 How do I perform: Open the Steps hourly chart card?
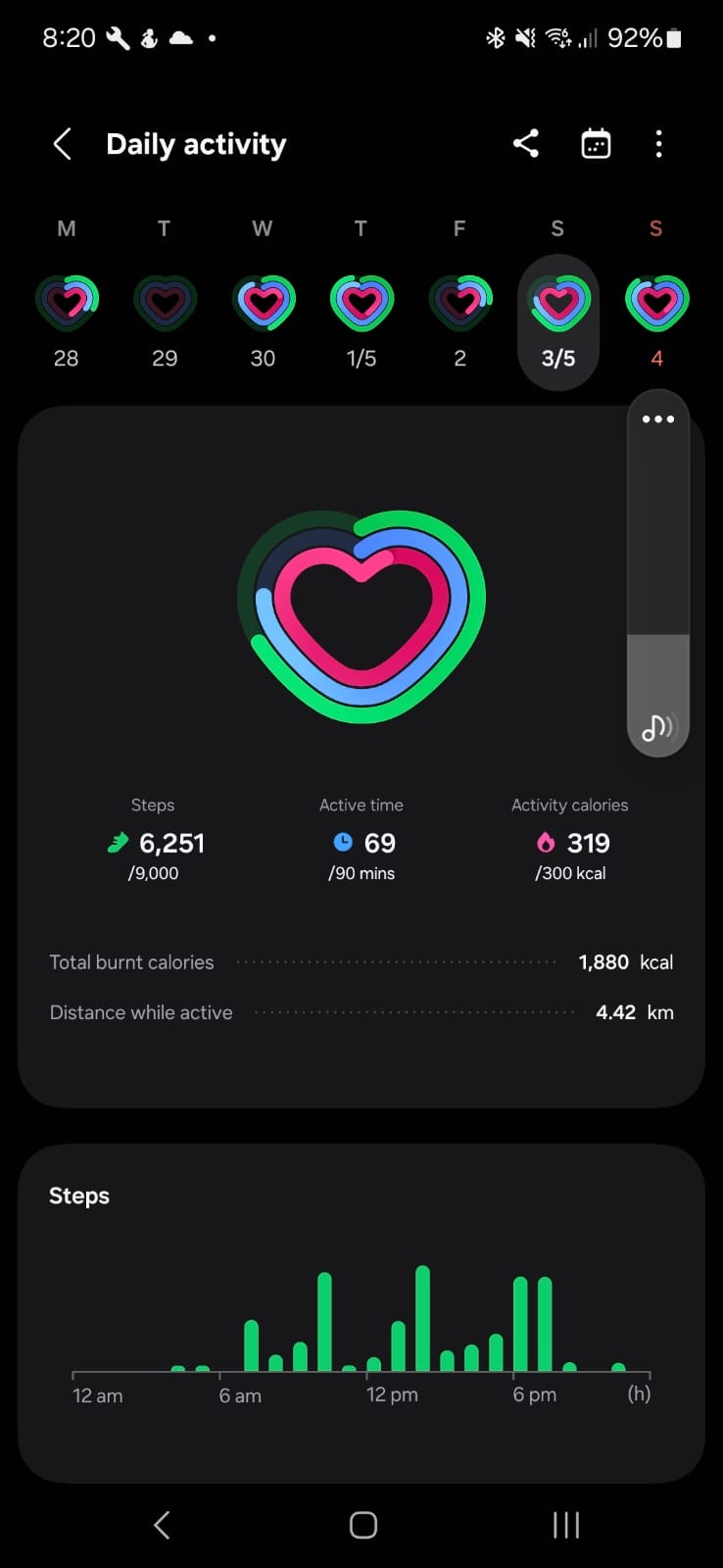point(361,1313)
